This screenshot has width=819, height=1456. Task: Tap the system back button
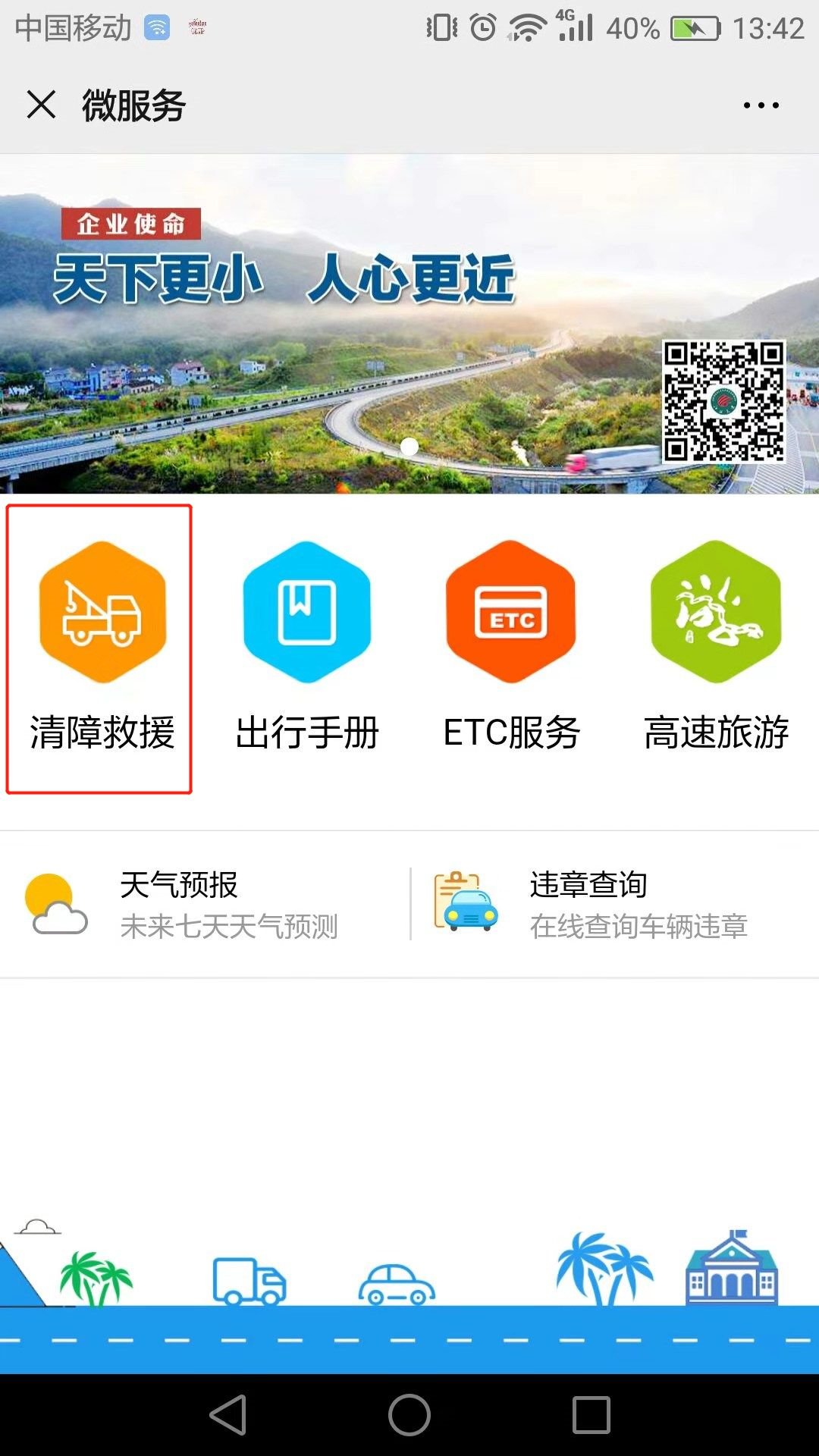(228, 1415)
